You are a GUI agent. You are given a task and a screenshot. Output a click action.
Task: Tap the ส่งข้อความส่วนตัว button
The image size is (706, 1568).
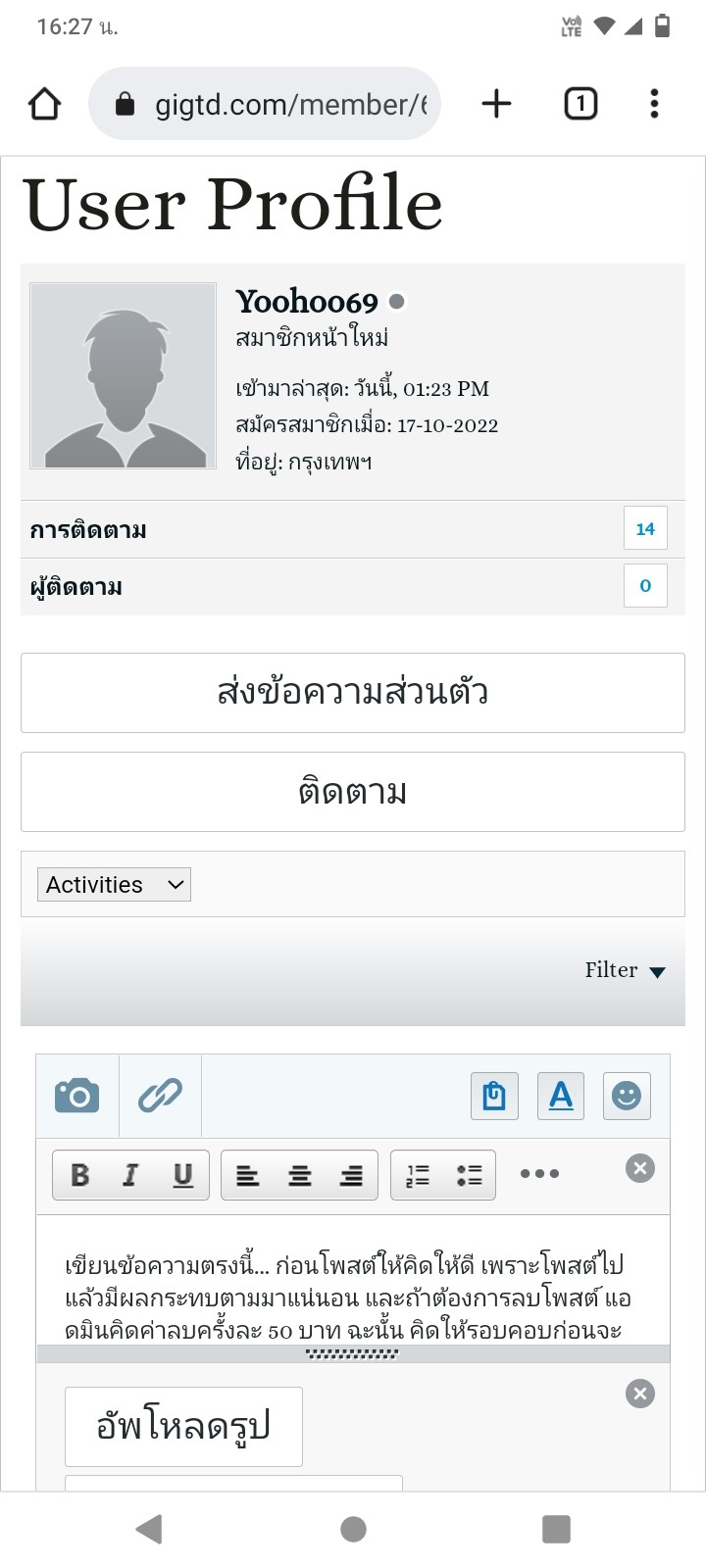[353, 693]
